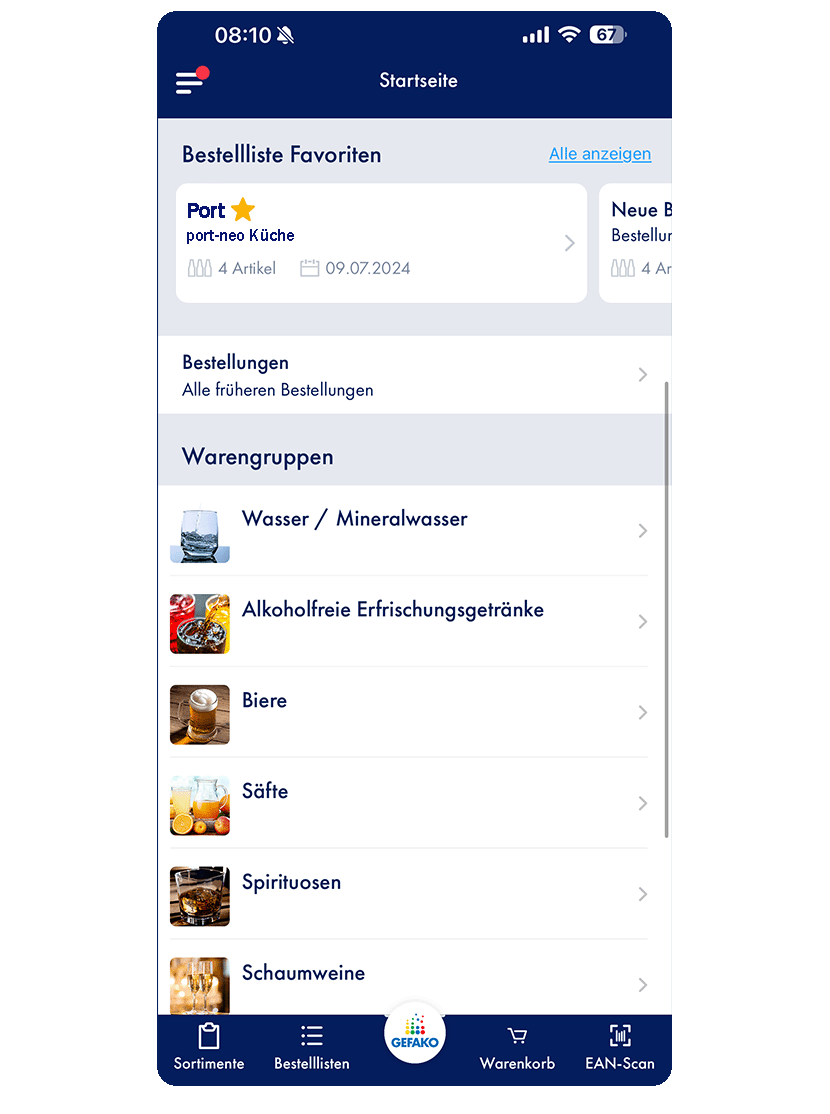
Task: Open the Port favorite order list
Action: (x=381, y=242)
